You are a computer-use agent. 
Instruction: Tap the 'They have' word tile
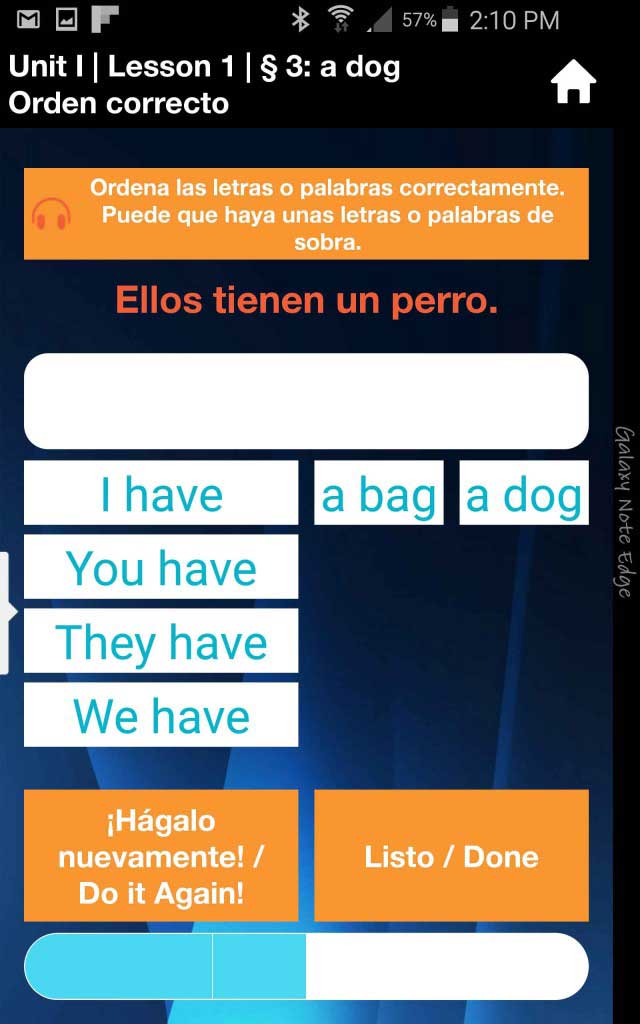pos(161,641)
